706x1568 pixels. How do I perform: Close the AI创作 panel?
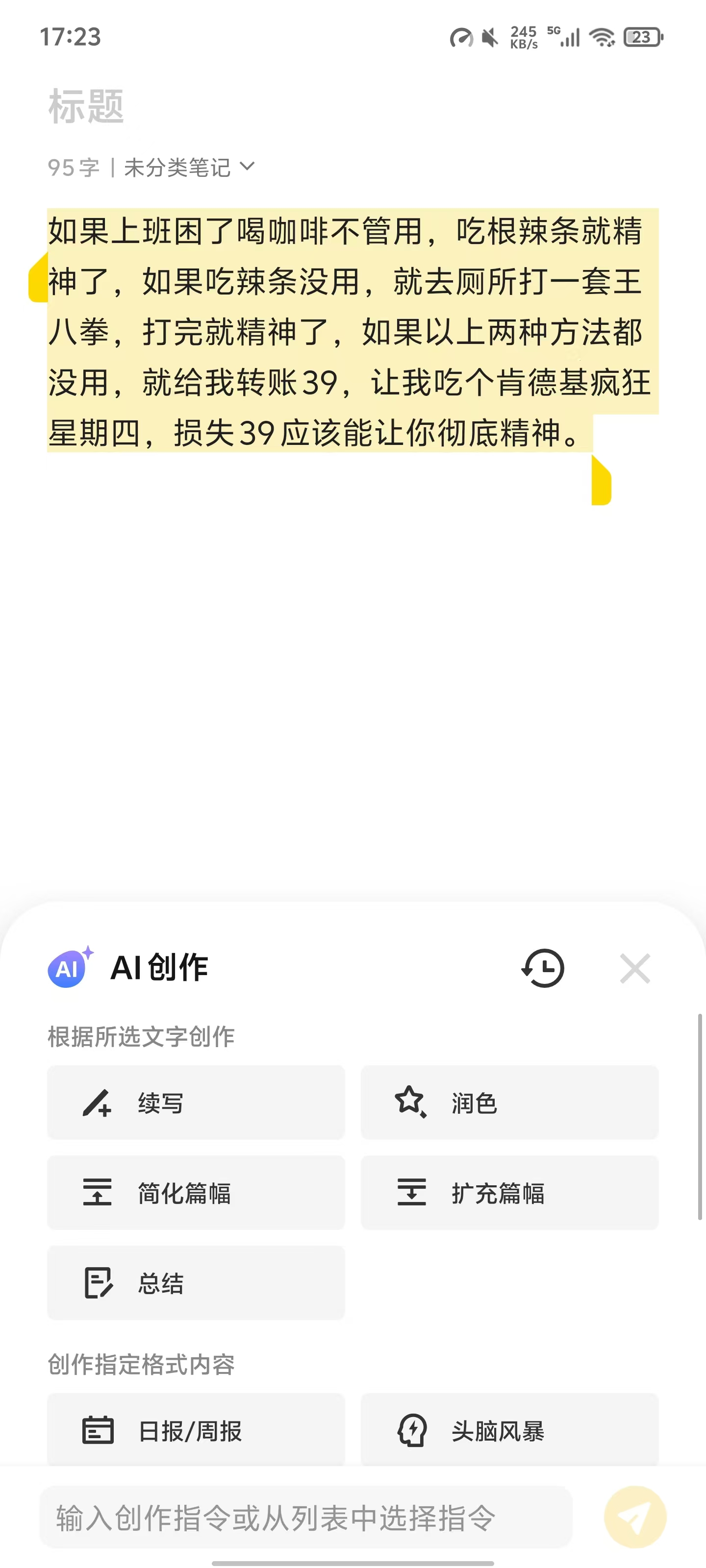point(635,968)
